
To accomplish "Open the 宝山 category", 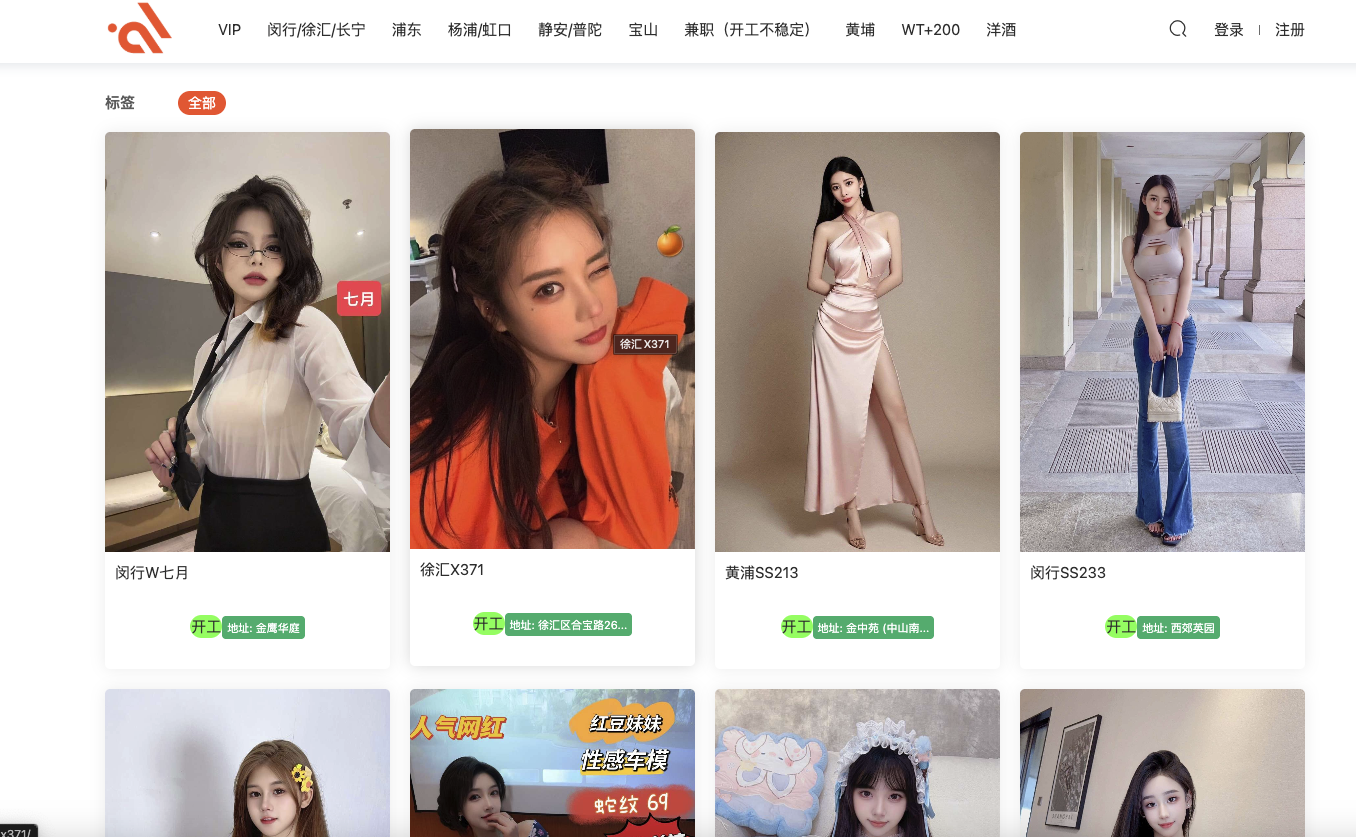I will pyautogui.click(x=643, y=30).
